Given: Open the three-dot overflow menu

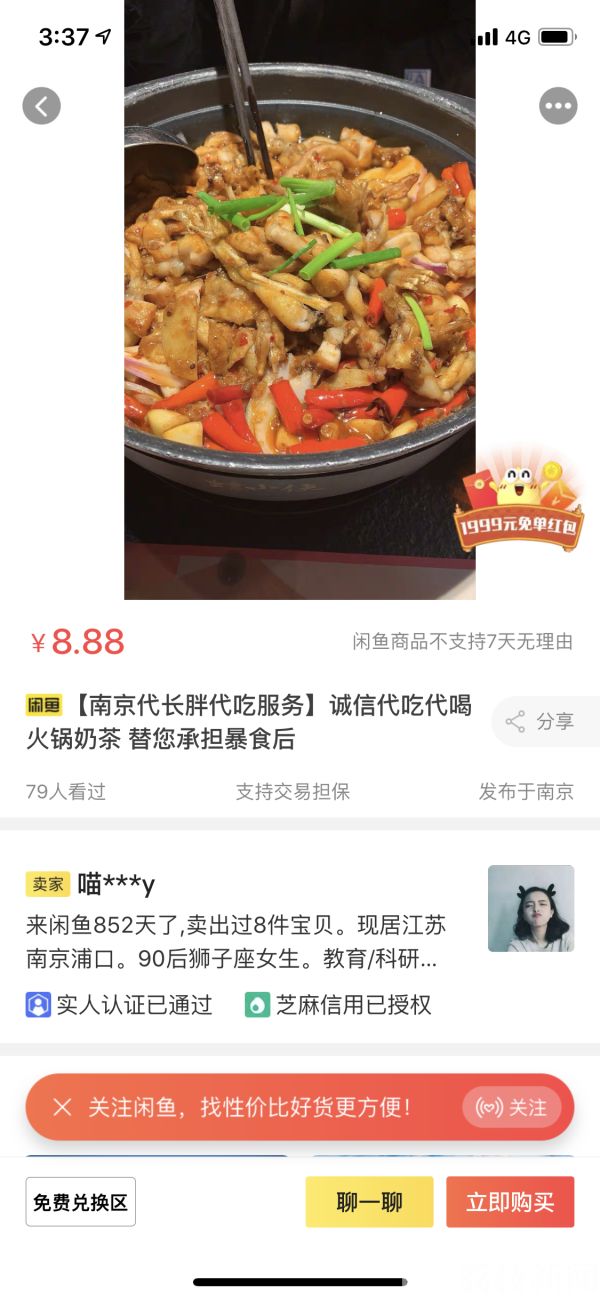Looking at the screenshot, I should click(558, 105).
